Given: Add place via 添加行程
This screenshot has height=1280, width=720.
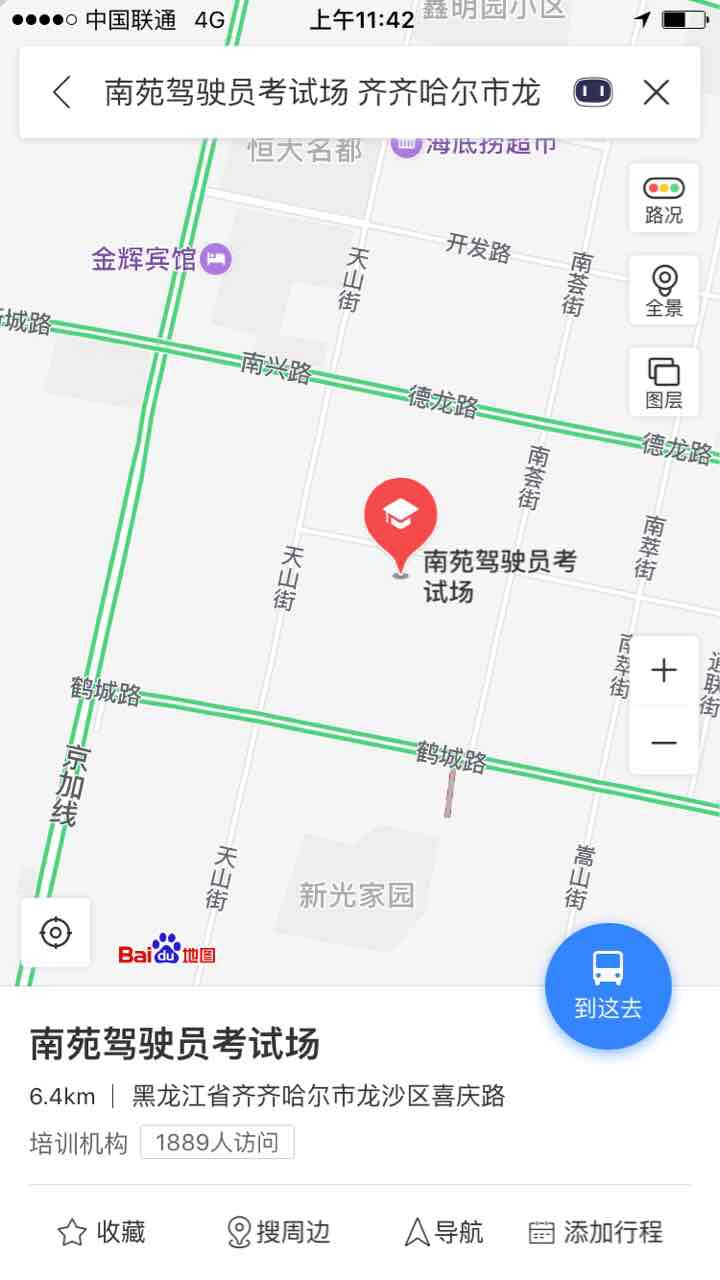Looking at the screenshot, I should 596,1232.
